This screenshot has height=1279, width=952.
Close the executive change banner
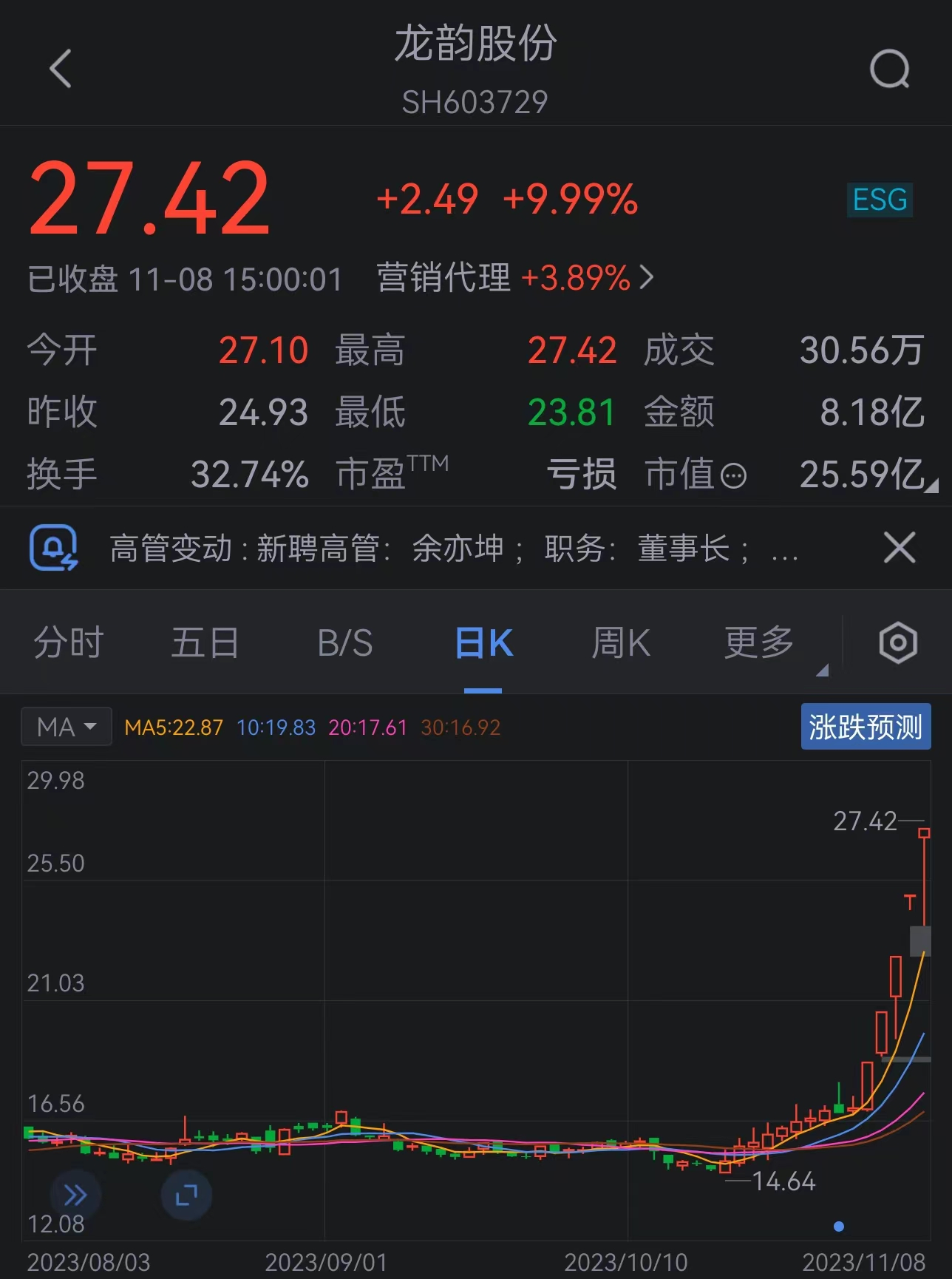click(899, 547)
